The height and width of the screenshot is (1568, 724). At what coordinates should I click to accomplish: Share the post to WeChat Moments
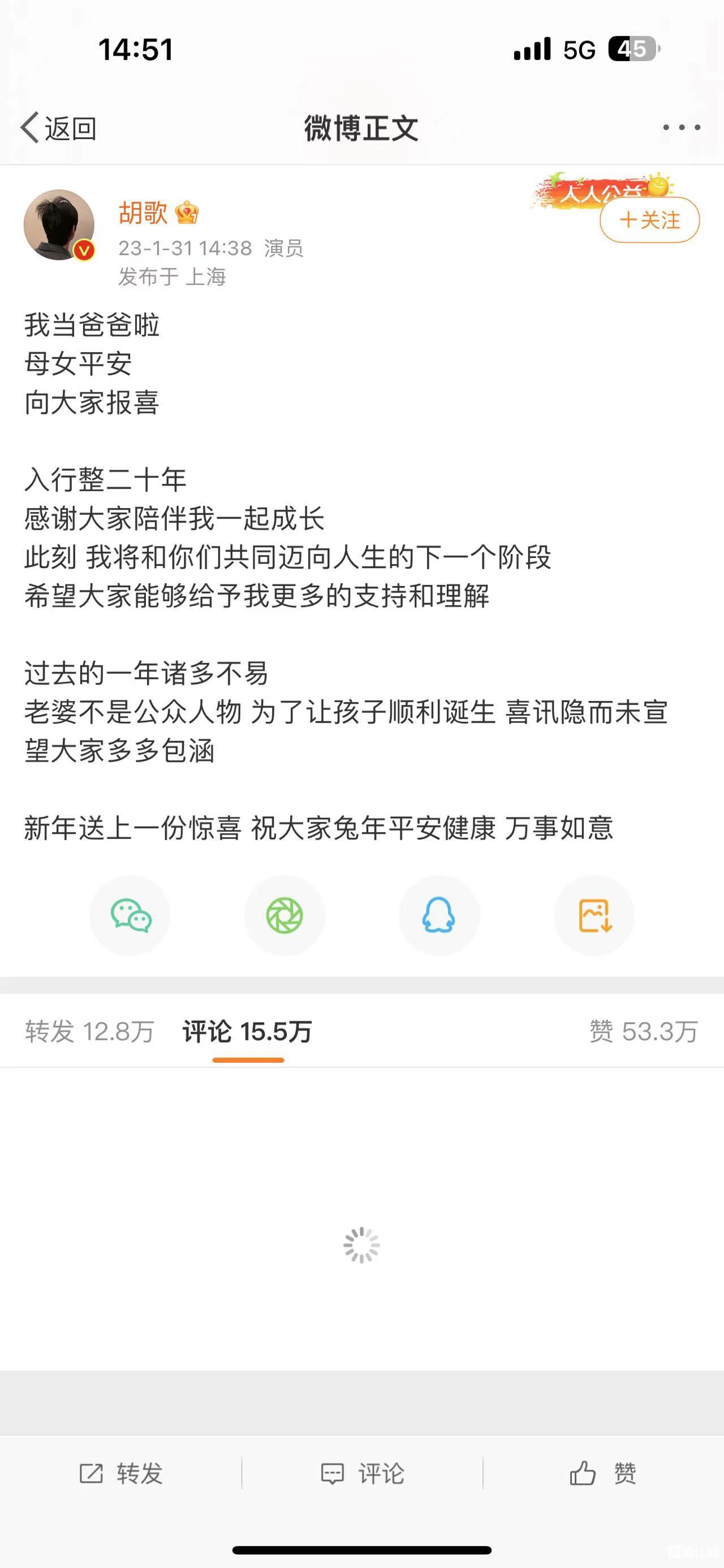tap(285, 916)
